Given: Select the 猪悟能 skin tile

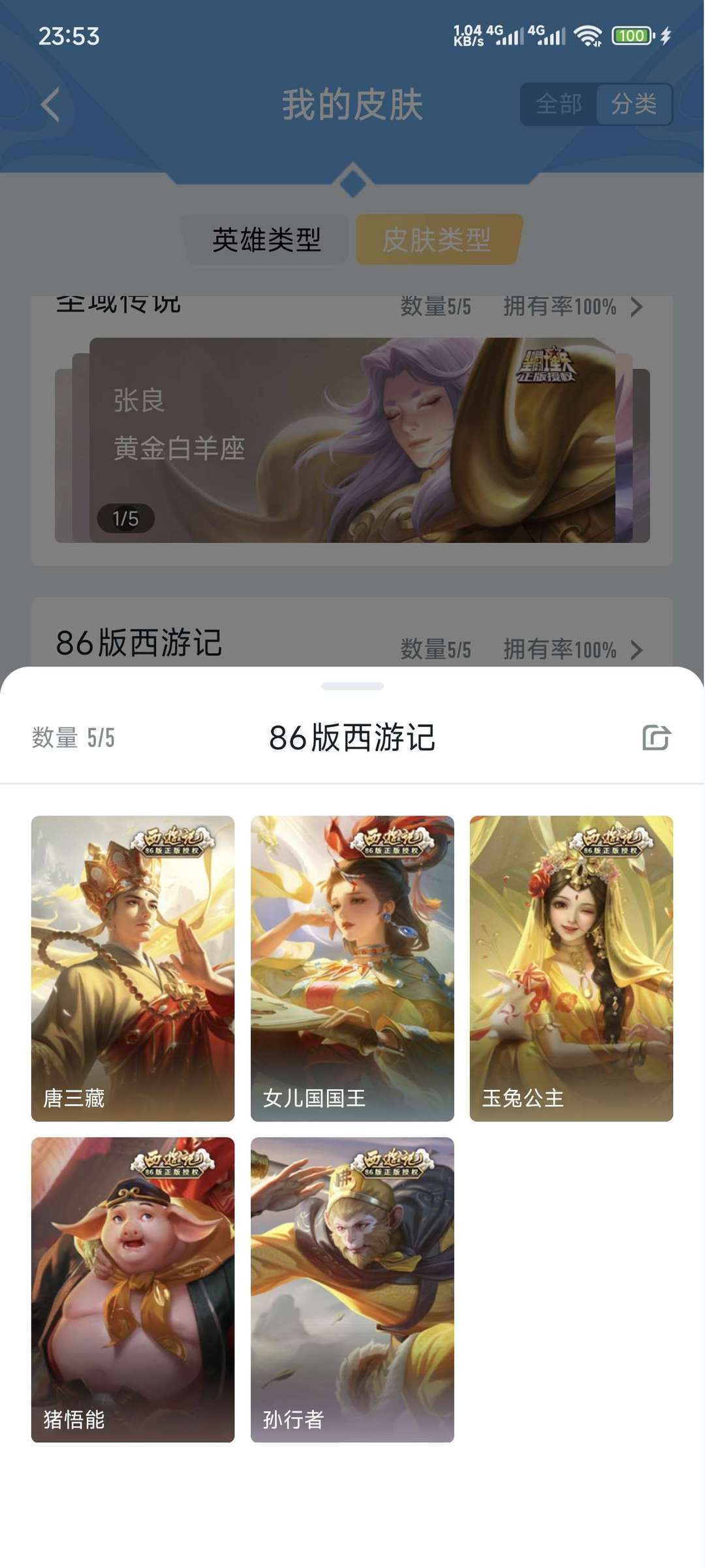Looking at the screenshot, I should click(x=133, y=1289).
